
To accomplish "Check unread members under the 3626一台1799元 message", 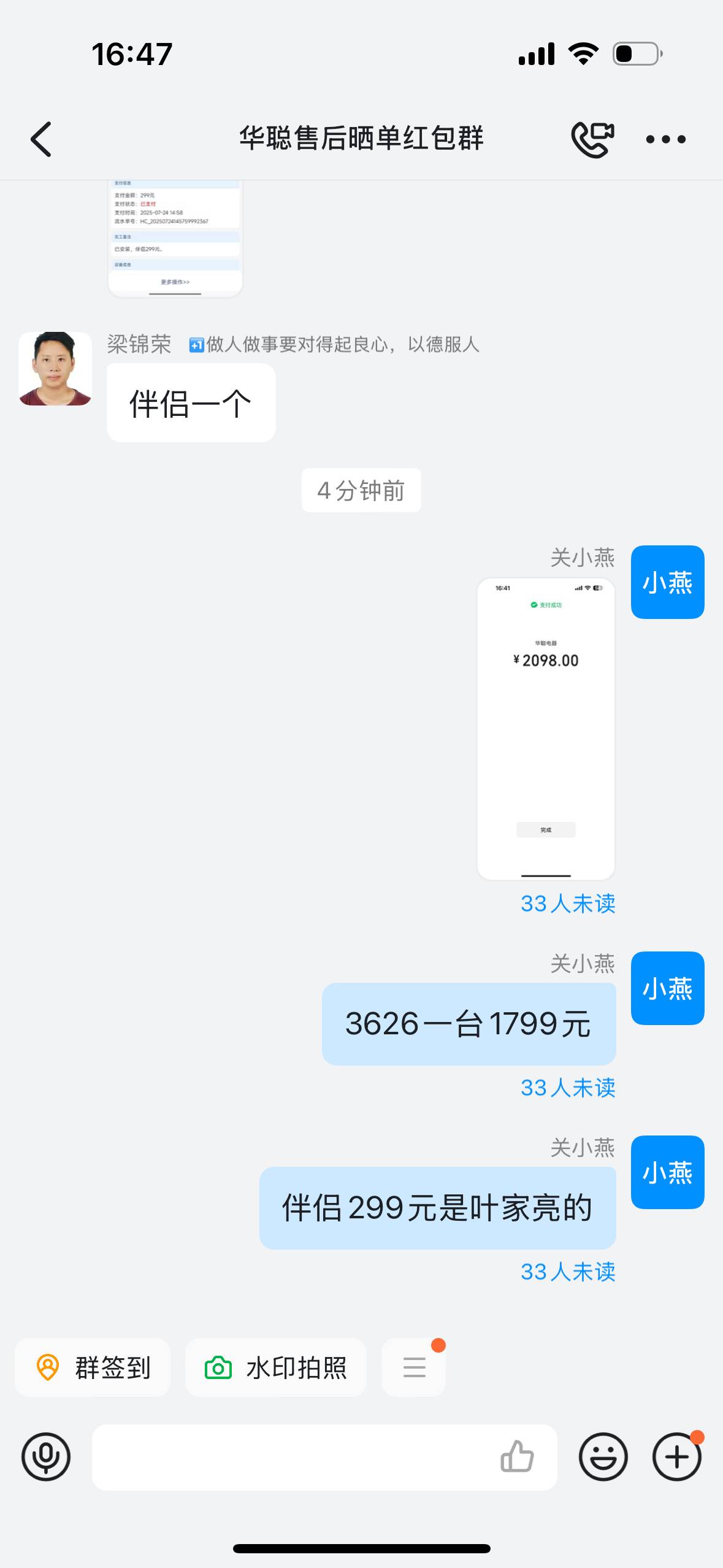I will [567, 1088].
